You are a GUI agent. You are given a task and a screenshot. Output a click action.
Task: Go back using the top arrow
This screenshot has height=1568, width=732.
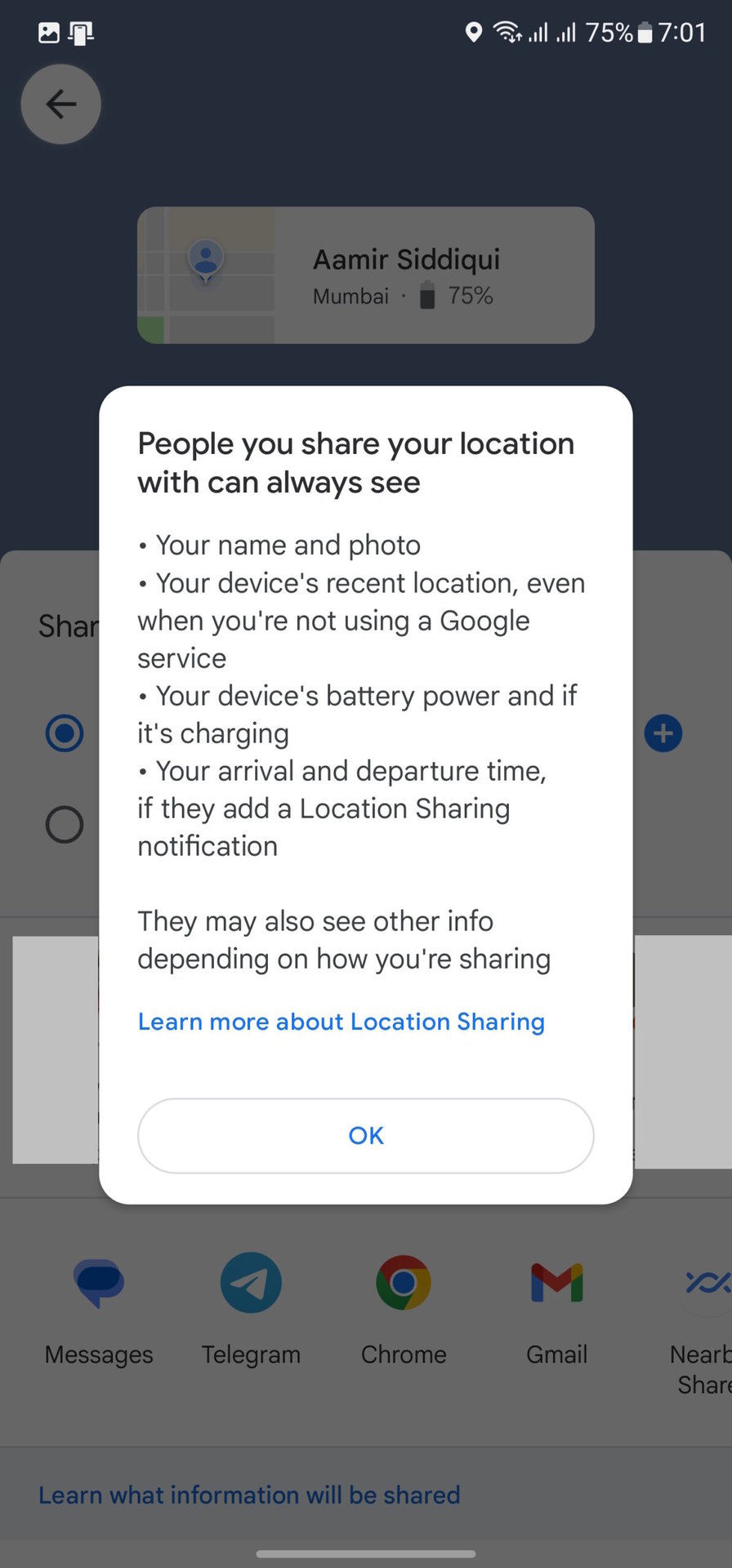pyautogui.click(x=60, y=105)
